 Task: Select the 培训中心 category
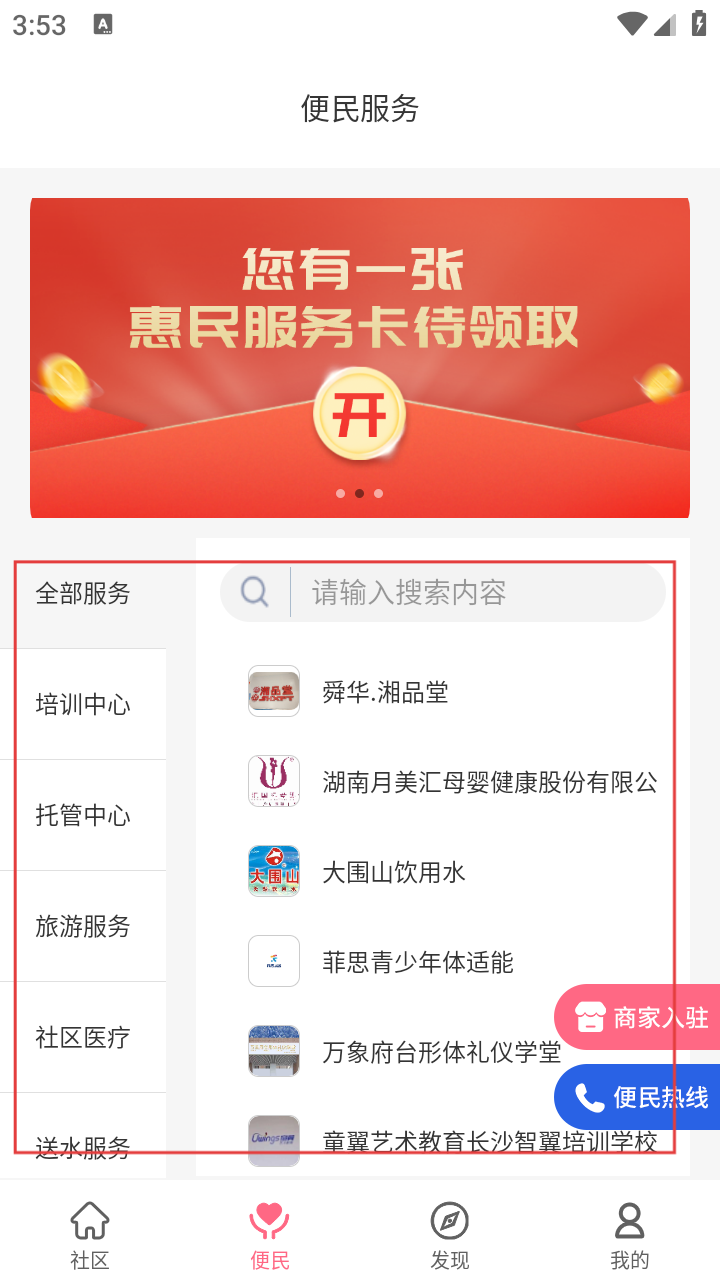(83, 704)
